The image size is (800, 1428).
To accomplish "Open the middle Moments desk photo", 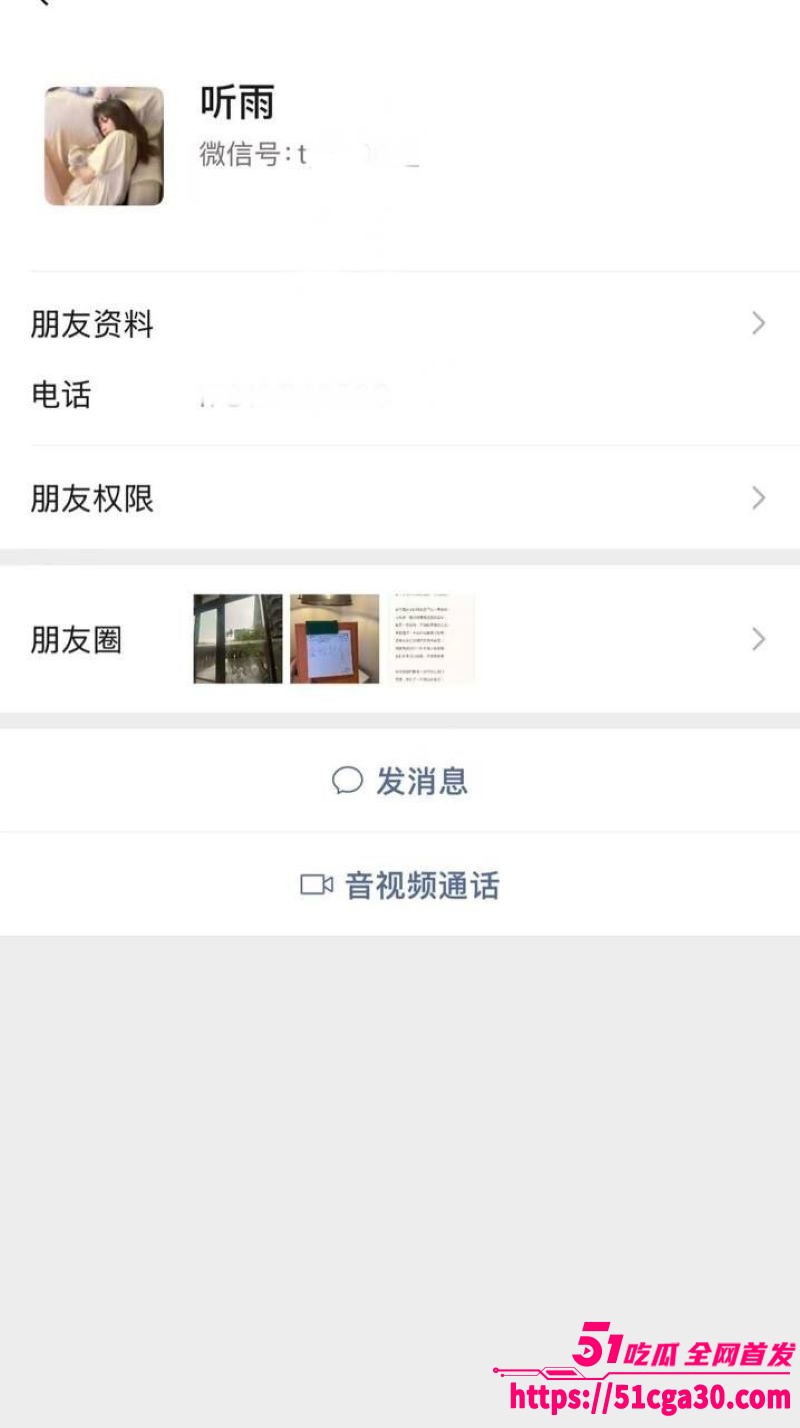I will [x=332, y=639].
